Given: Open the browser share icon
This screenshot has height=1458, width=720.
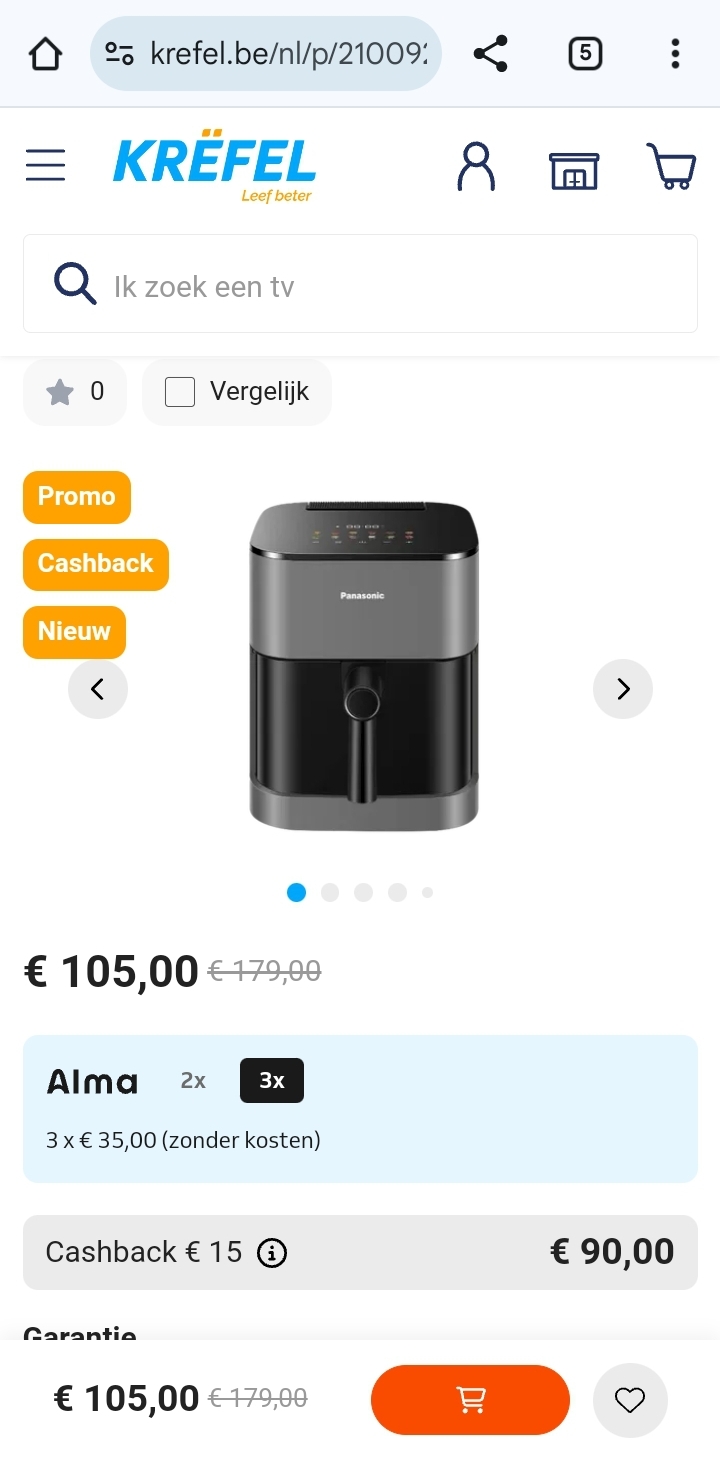Looking at the screenshot, I should (490, 54).
